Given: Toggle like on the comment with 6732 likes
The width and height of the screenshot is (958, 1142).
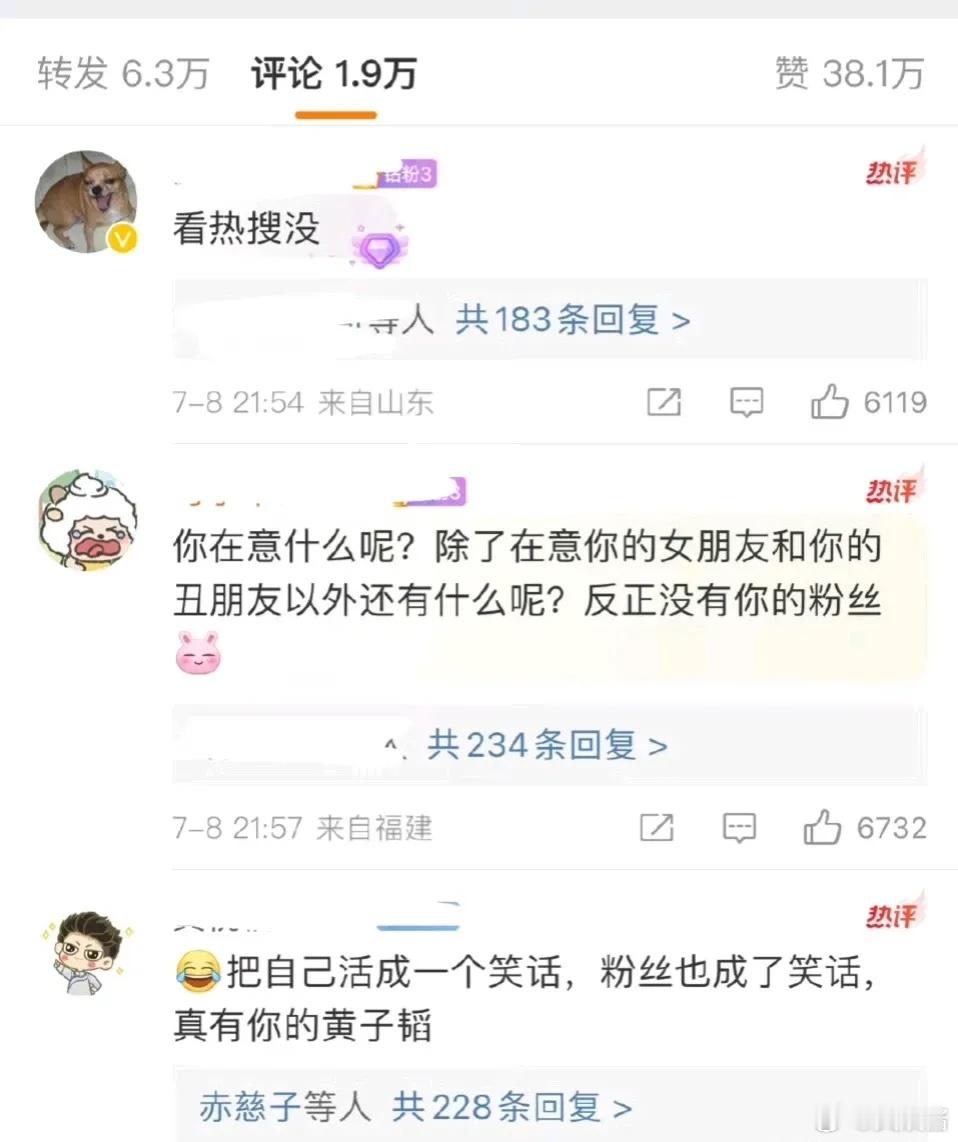Looking at the screenshot, I should pos(824,827).
